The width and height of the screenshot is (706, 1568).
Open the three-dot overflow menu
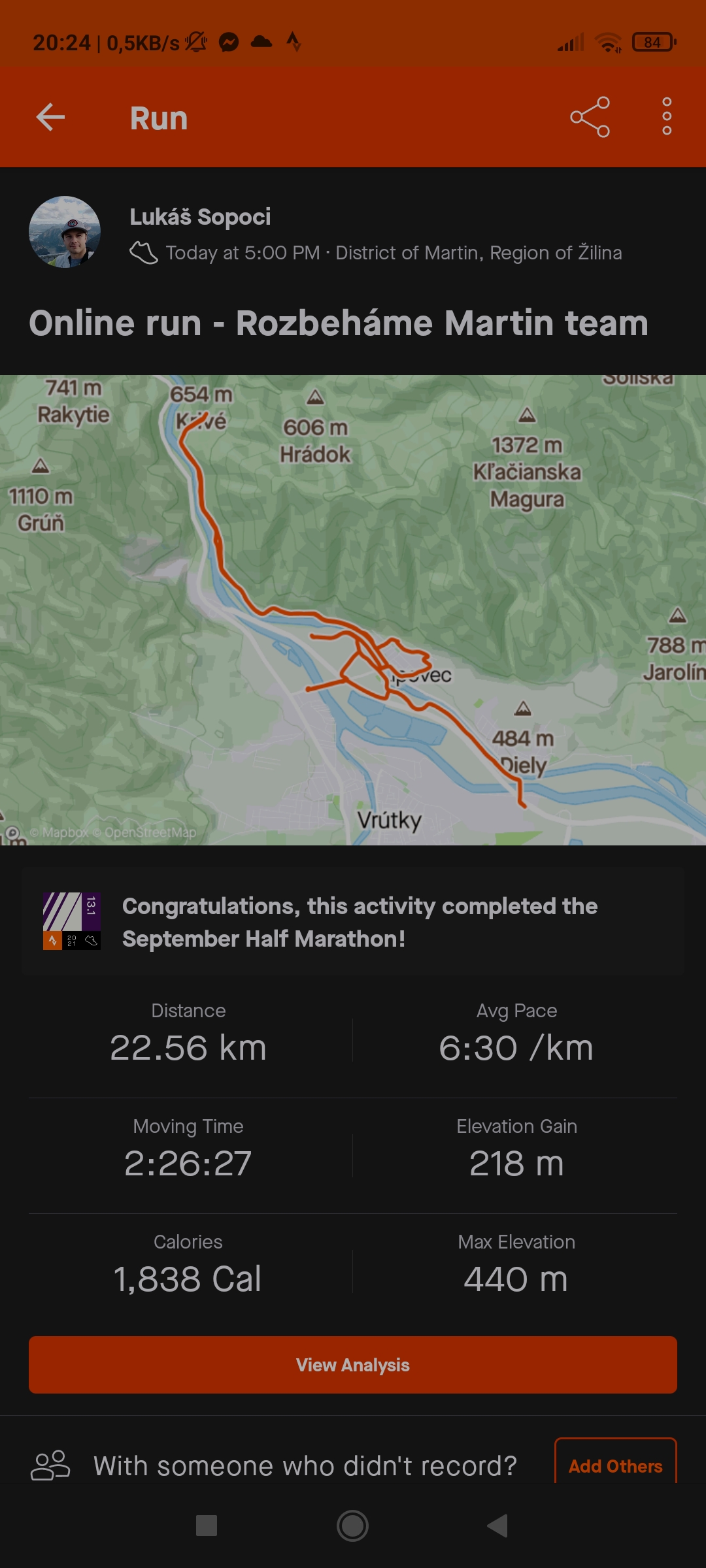coord(667,117)
